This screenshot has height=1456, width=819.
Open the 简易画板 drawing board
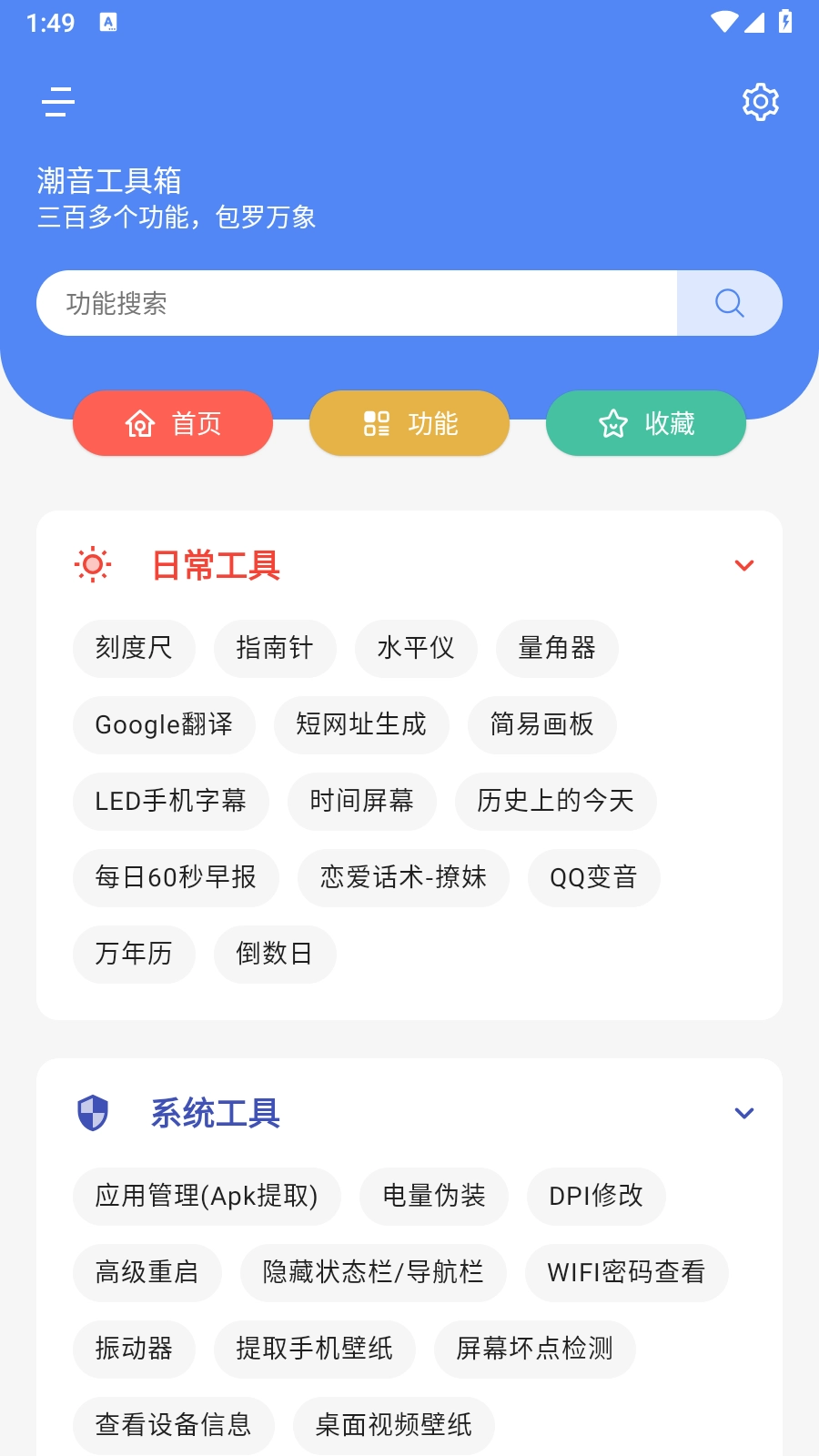pos(541,725)
